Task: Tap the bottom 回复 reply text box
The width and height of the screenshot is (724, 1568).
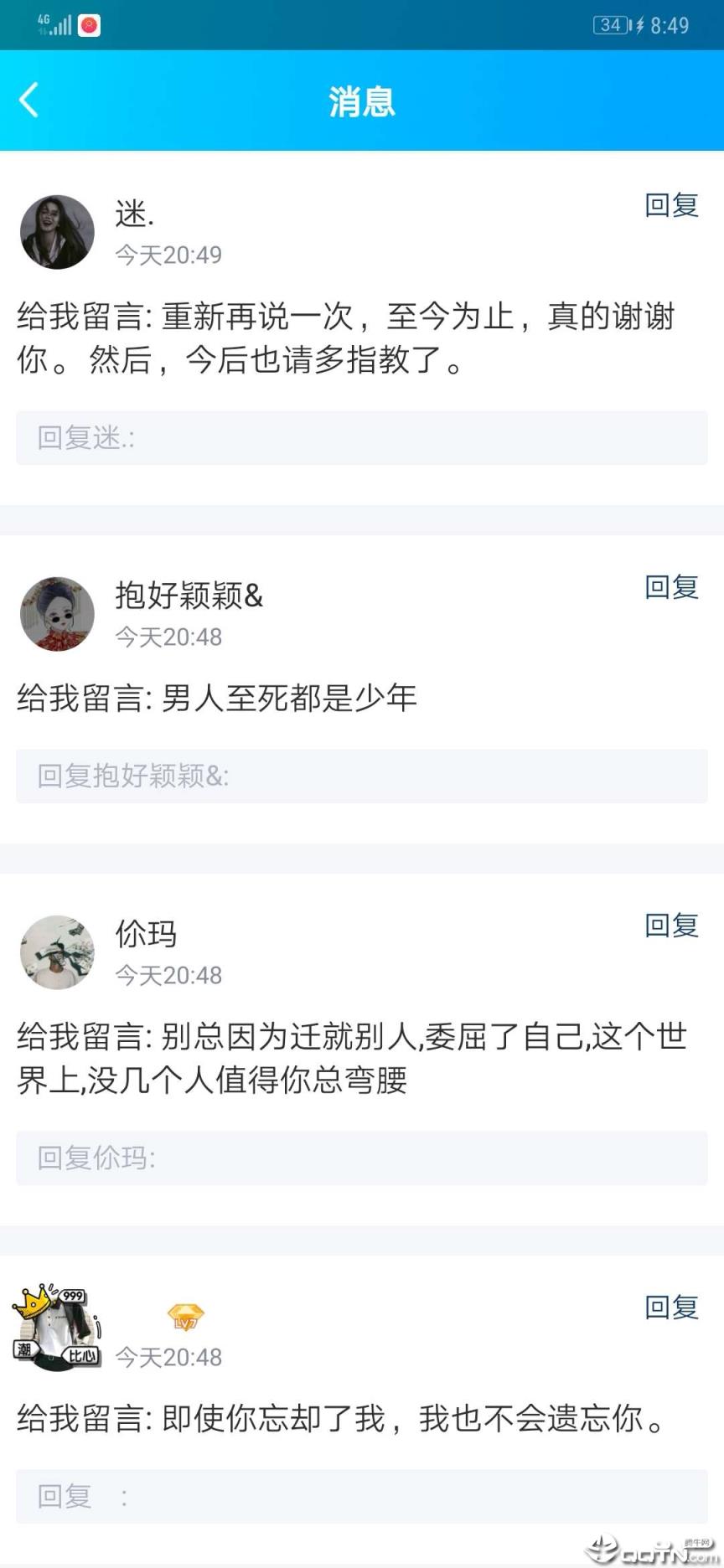Action: 362,1497
